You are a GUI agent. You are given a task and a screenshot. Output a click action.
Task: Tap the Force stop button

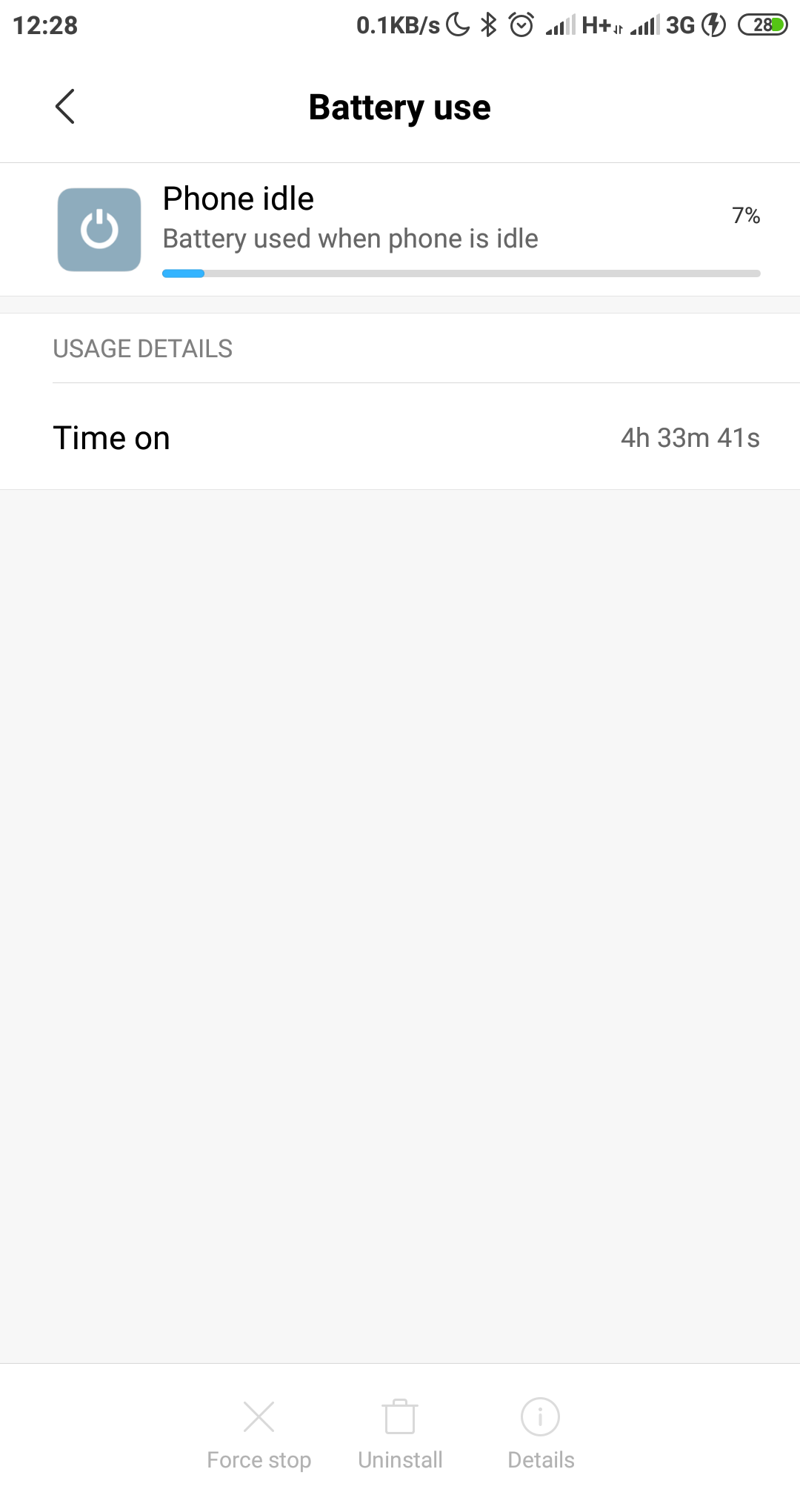click(259, 1434)
